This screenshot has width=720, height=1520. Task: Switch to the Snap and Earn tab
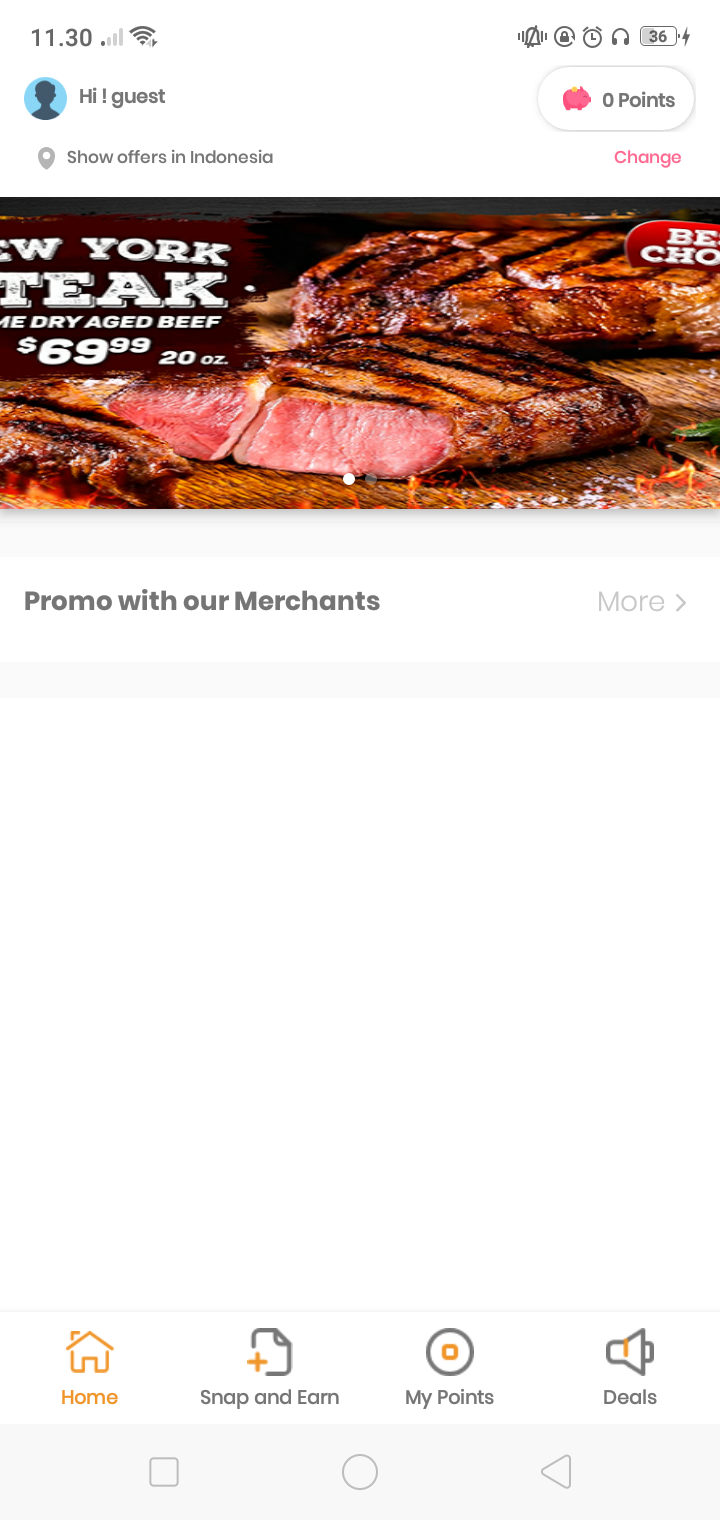click(269, 1367)
